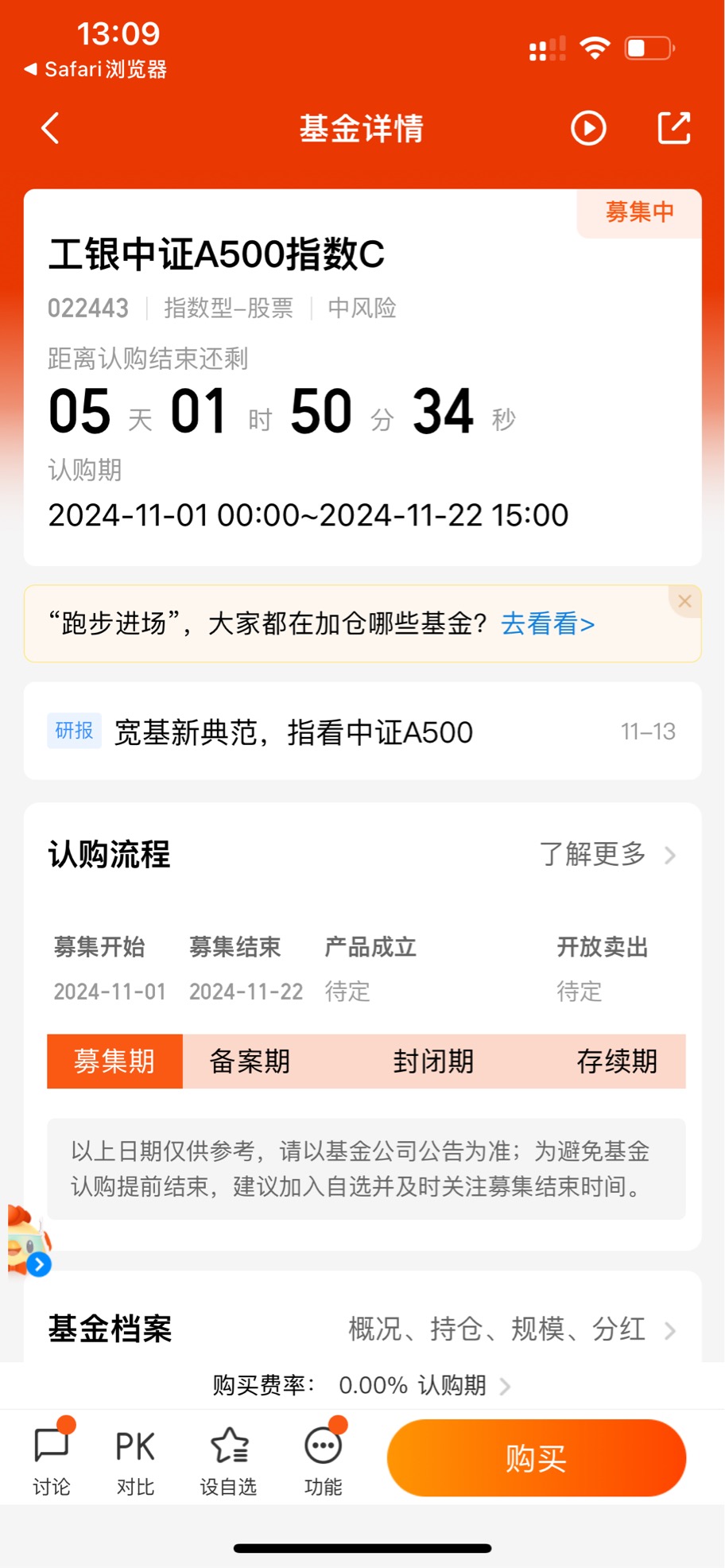Dismiss the promo banner with the X

tap(684, 601)
